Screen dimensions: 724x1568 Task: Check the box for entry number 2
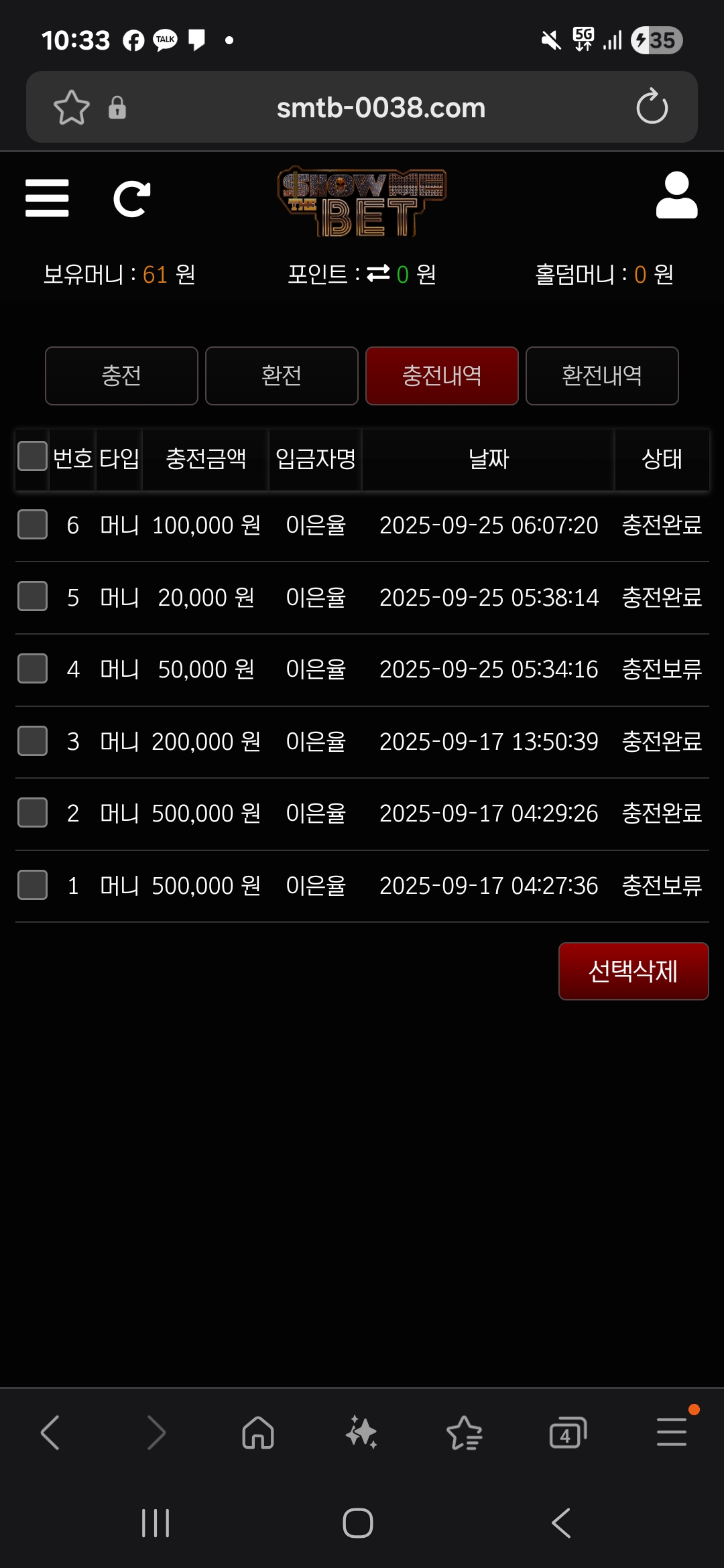point(32,813)
